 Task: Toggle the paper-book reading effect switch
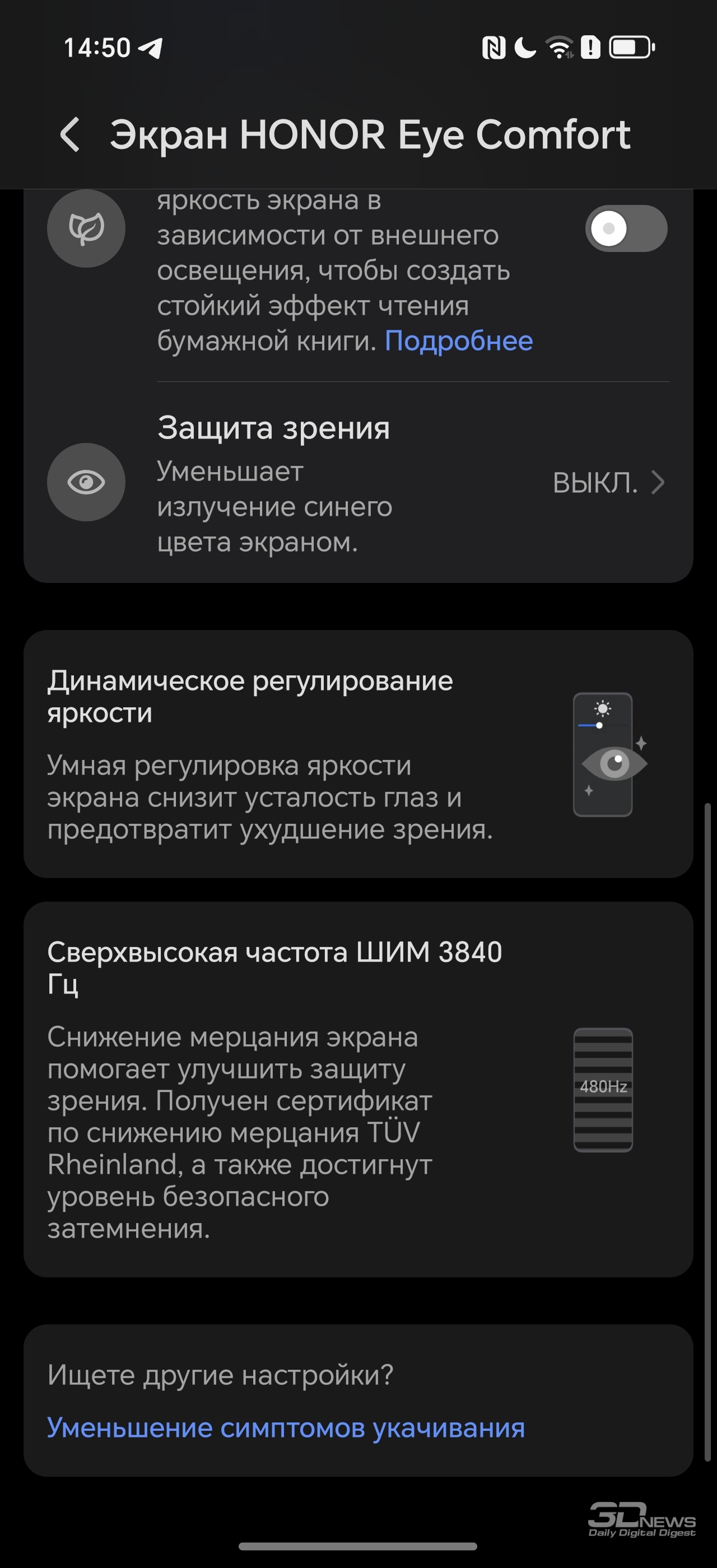(x=626, y=228)
